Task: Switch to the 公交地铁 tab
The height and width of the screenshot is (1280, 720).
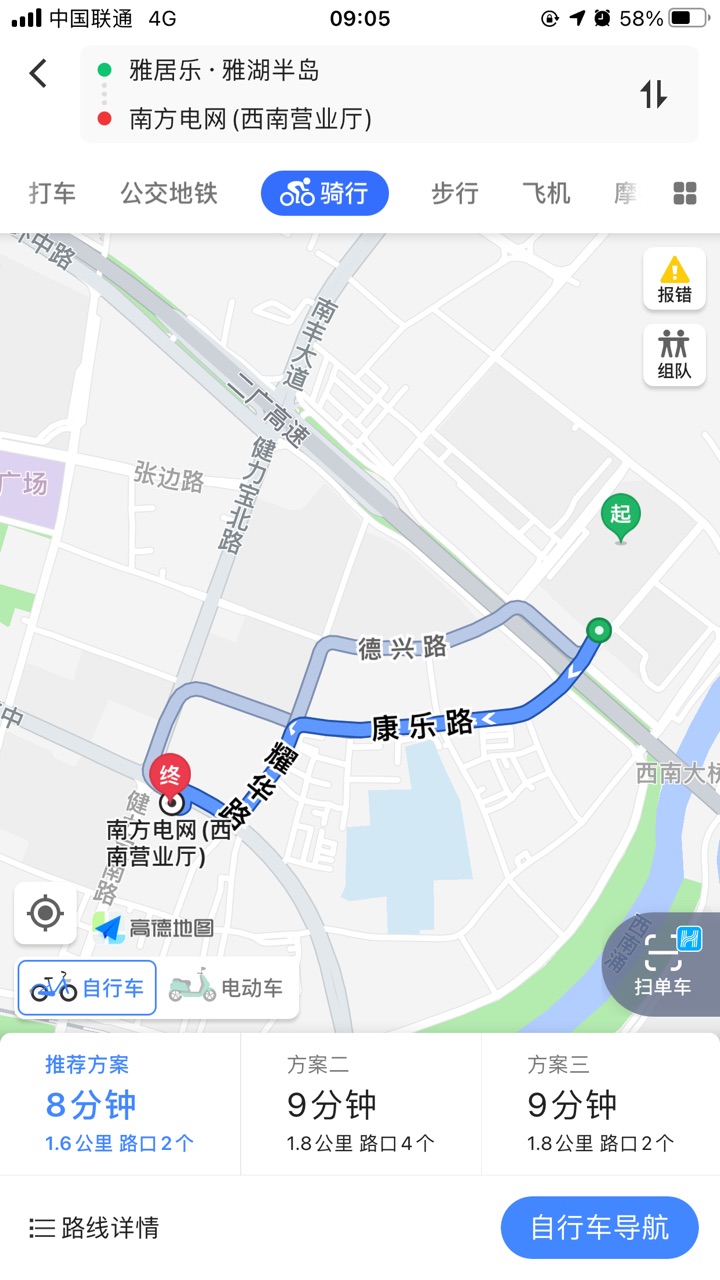Action: click(169, 193)
